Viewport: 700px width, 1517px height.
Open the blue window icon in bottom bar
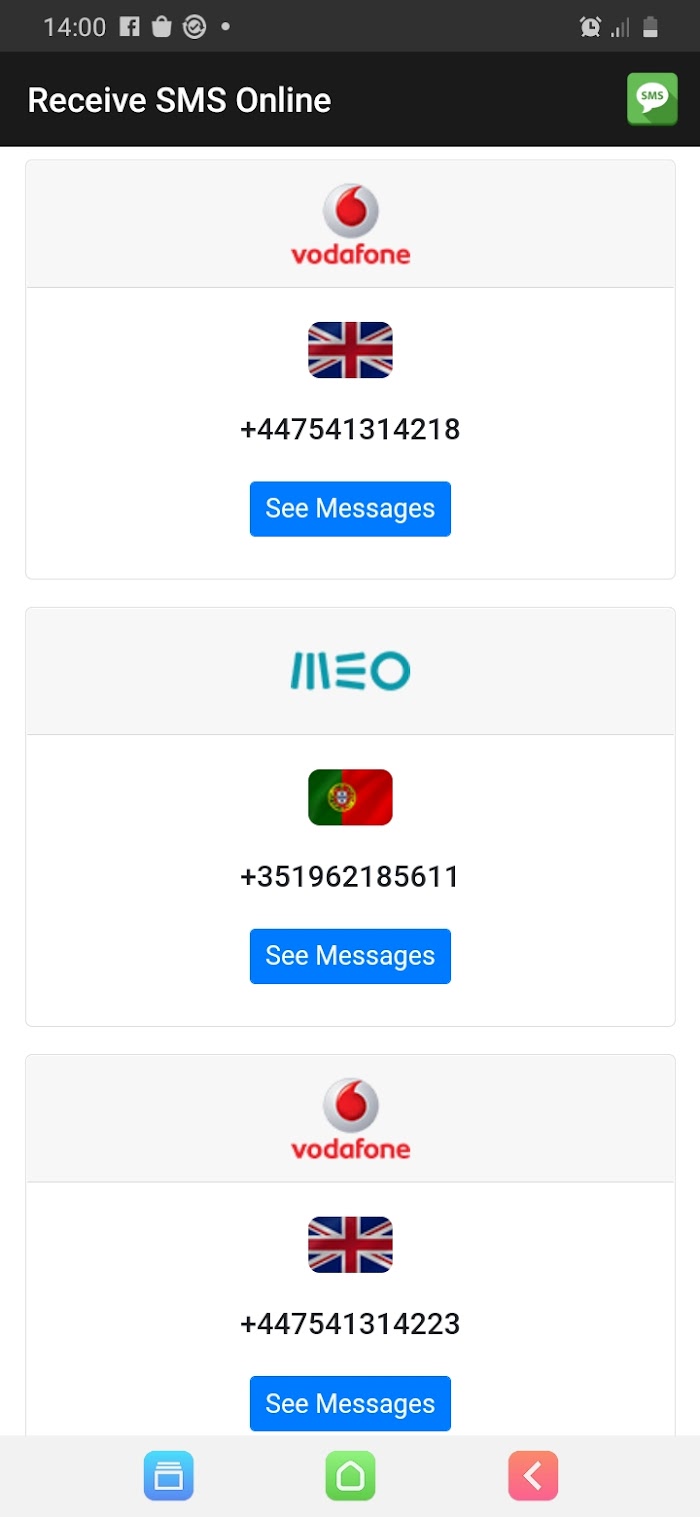[x=169, y=1476]
